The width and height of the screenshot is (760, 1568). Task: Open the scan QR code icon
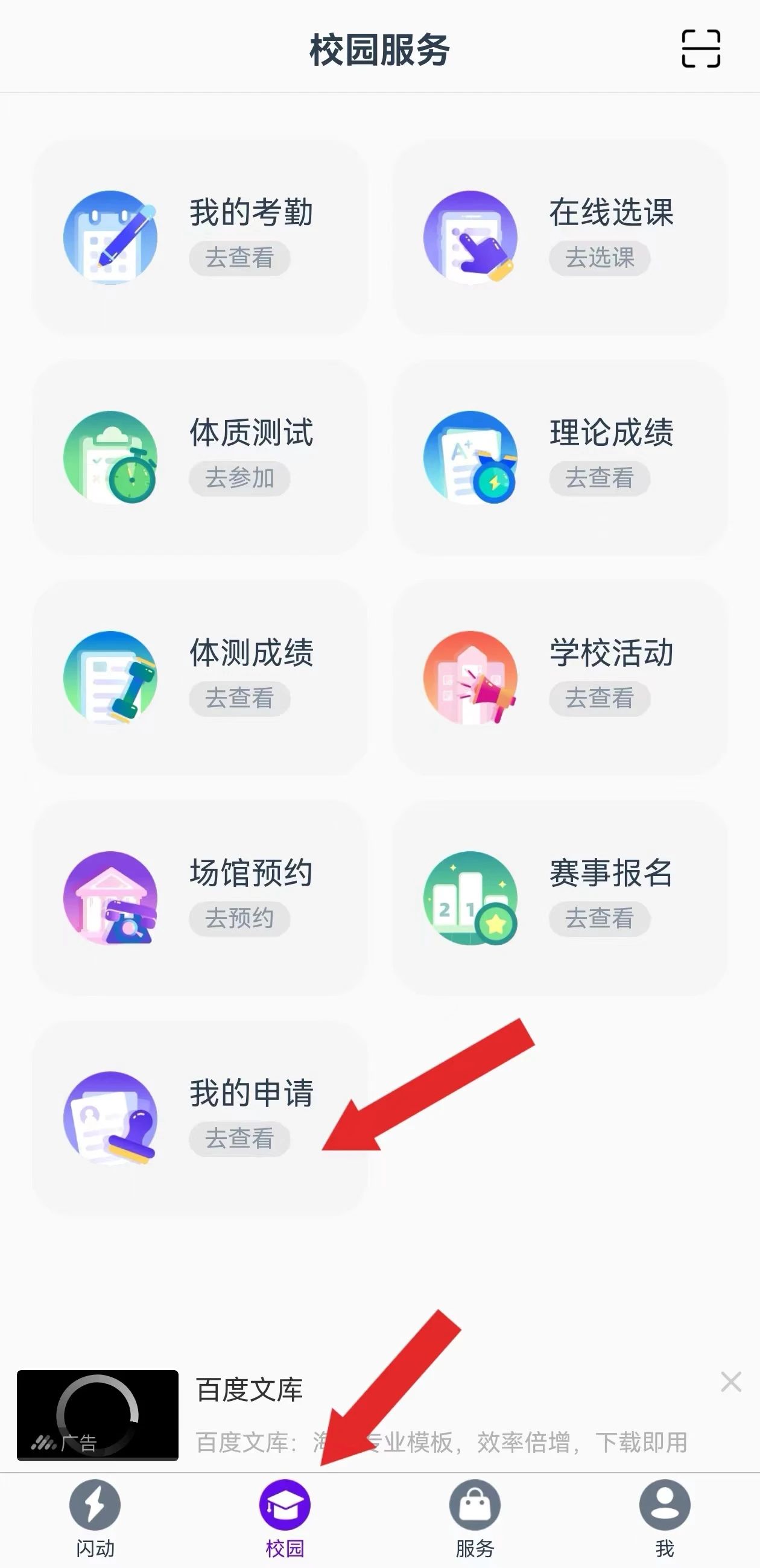coord(700,49)
